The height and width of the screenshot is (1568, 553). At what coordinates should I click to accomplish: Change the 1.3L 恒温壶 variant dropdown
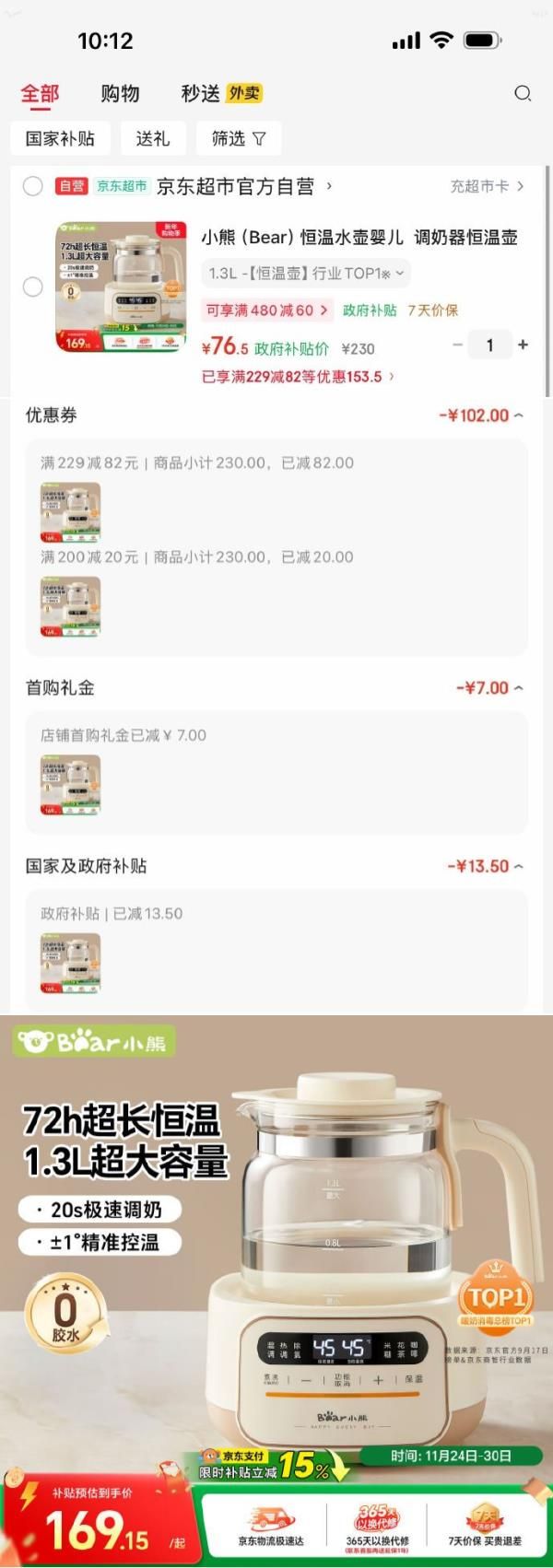point(306,274)
